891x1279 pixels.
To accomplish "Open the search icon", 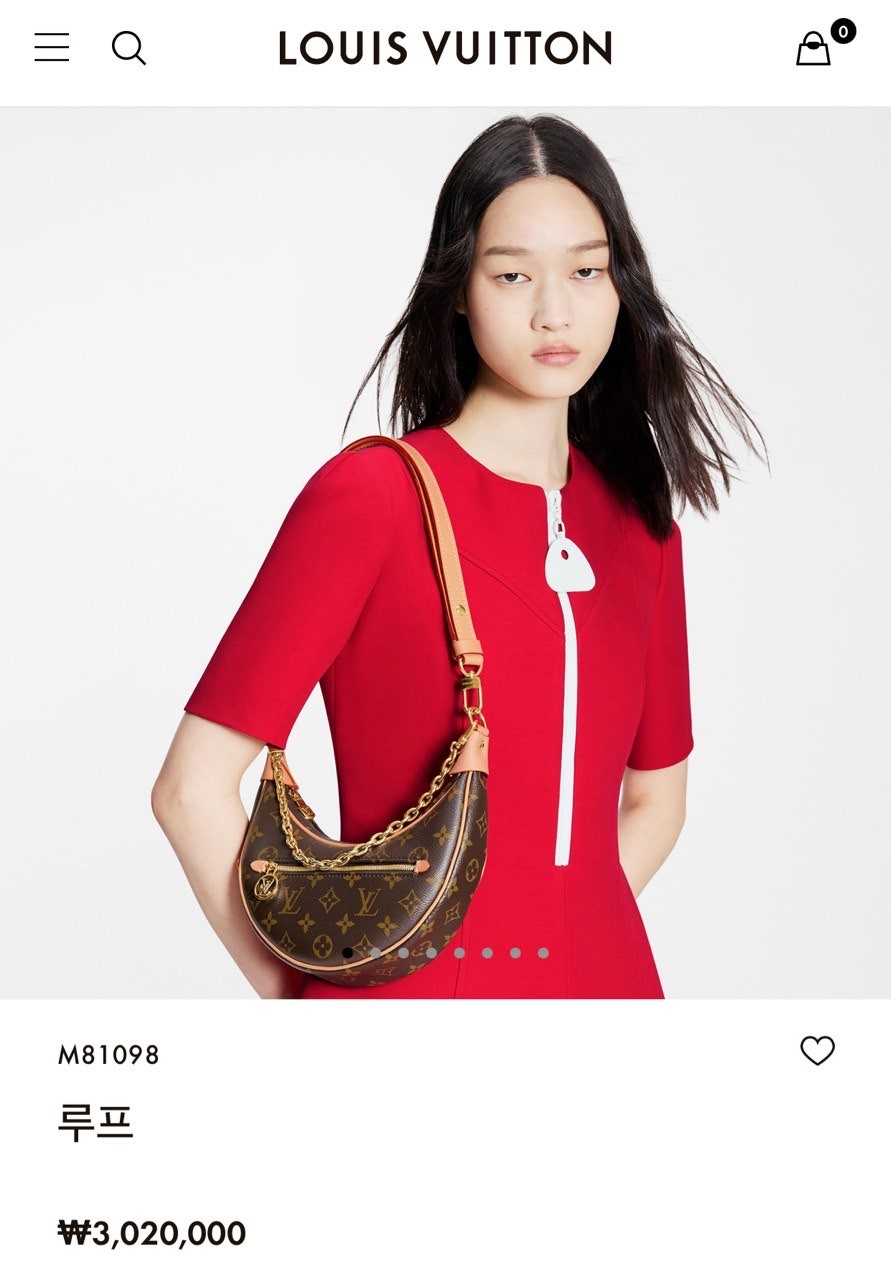I will coord(128,47).
